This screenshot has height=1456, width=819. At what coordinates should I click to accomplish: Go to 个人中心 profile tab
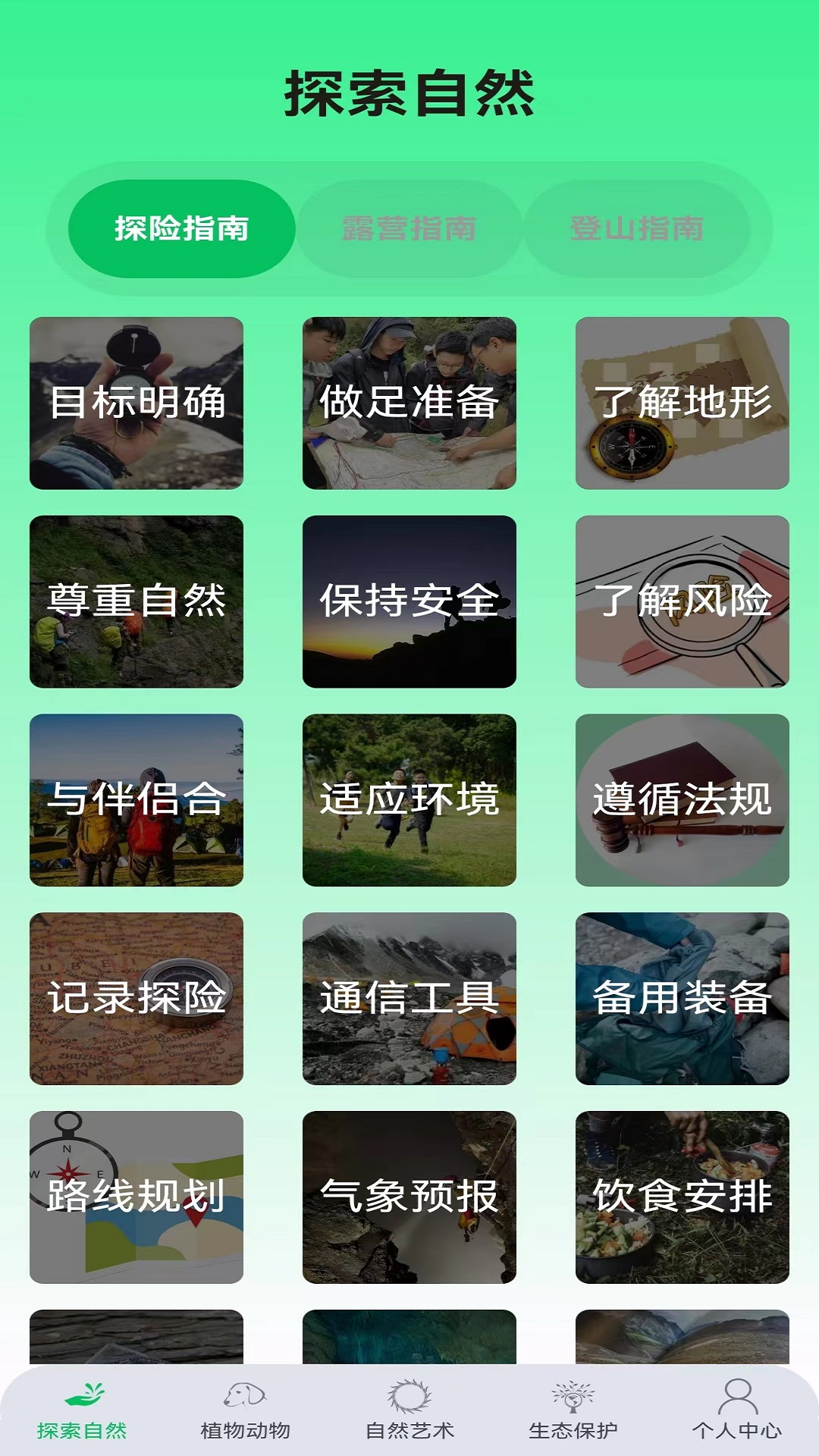[x=737, y=1410]
